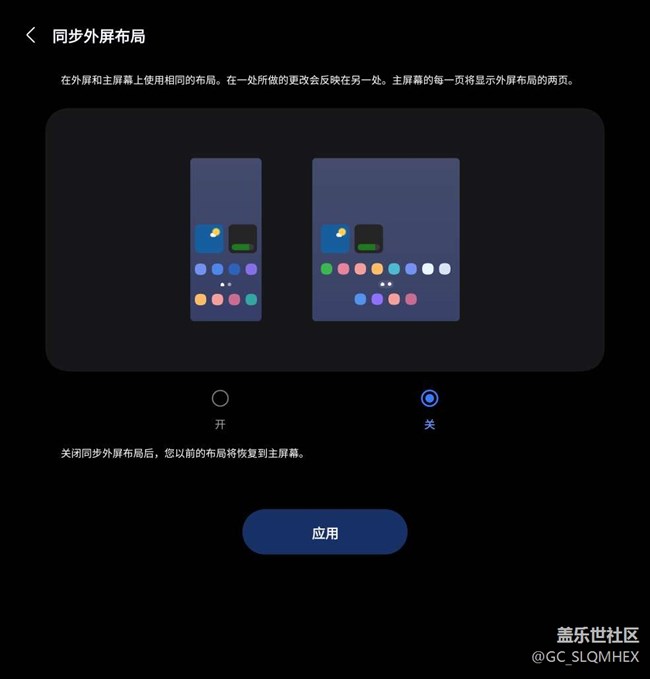650x679 pixels.
Task: Select the 开 radio option
Action: 220,398
